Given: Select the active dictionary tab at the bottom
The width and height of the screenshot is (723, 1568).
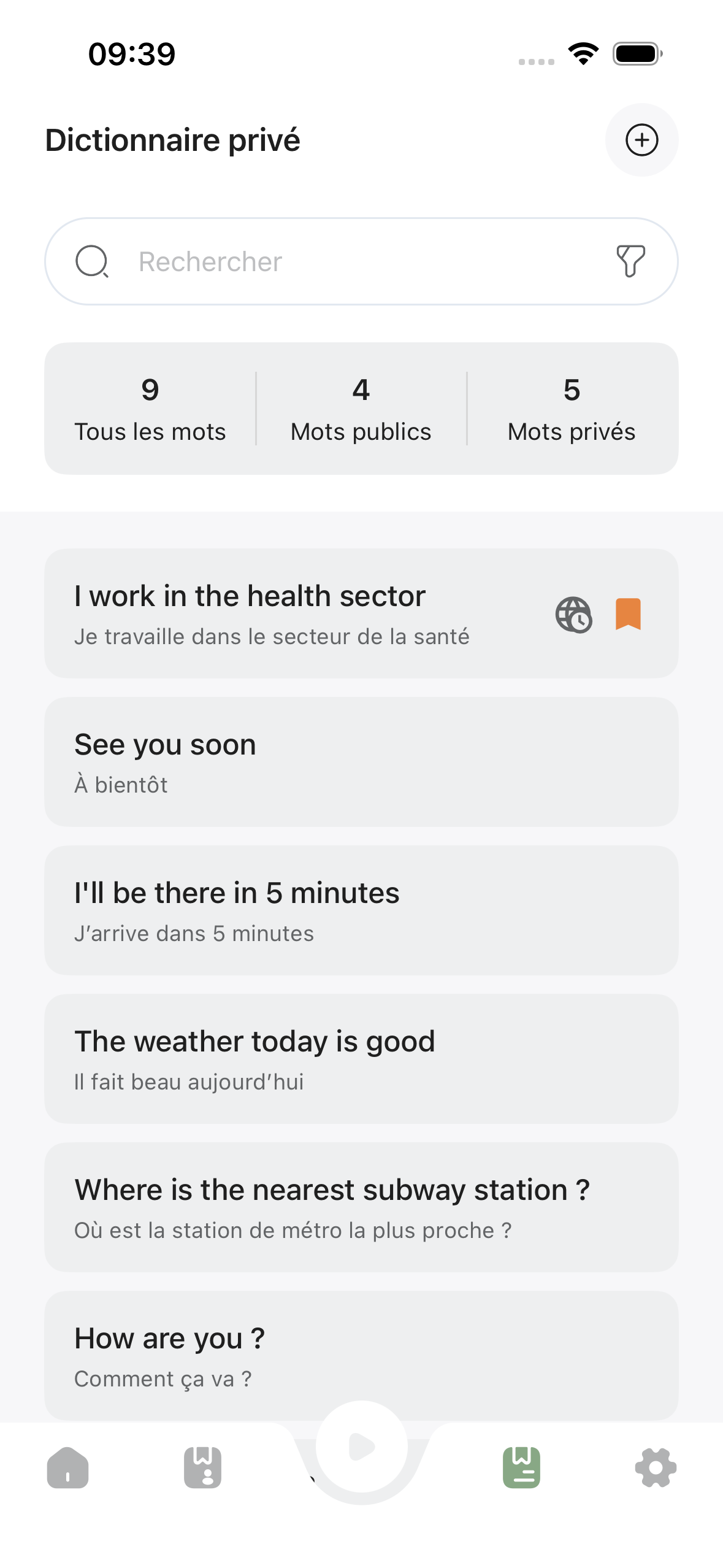Looking at the screenshot, I should click(522, 1469).
